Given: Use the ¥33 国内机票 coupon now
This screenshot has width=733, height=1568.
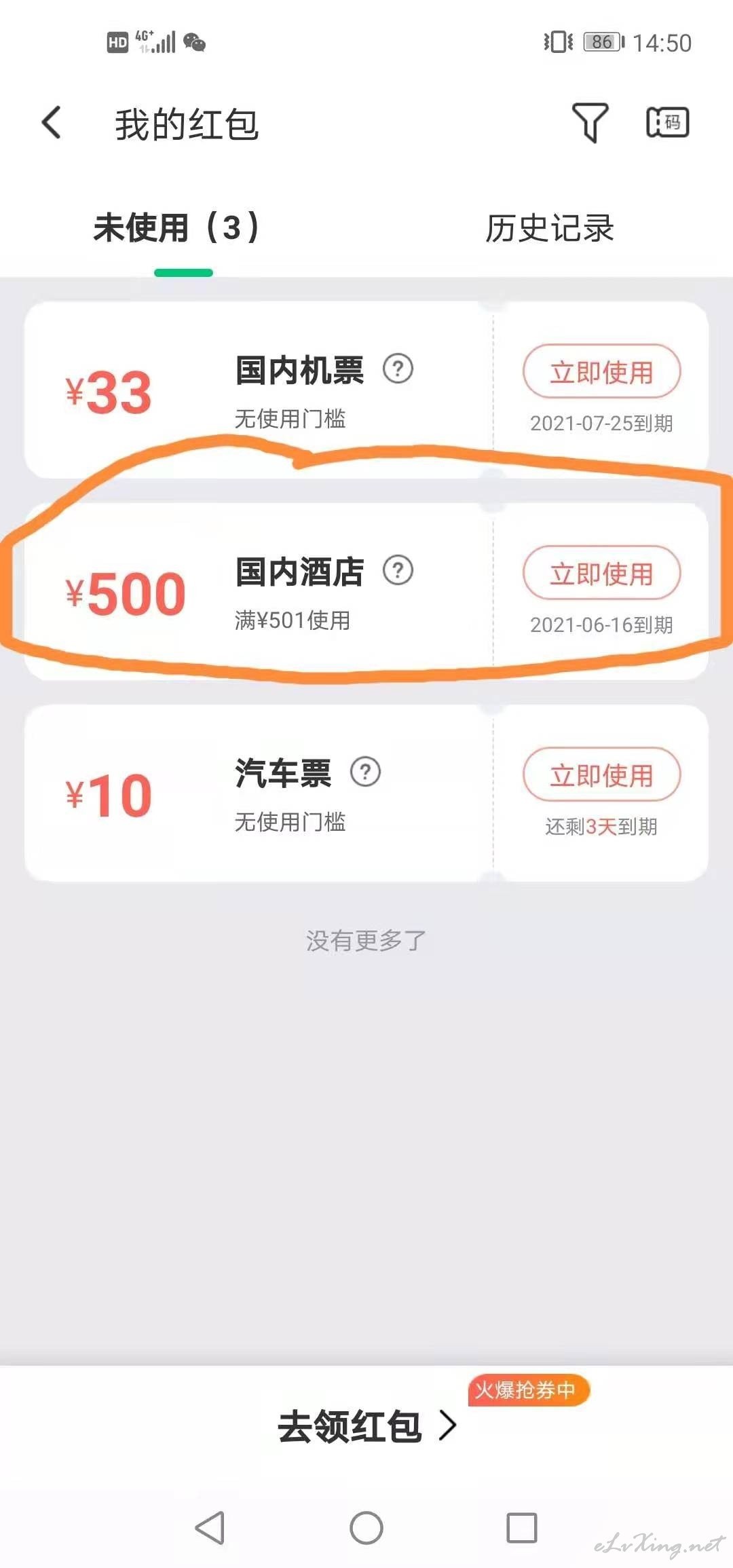Looking at the screenshot, I should [601, 371].
